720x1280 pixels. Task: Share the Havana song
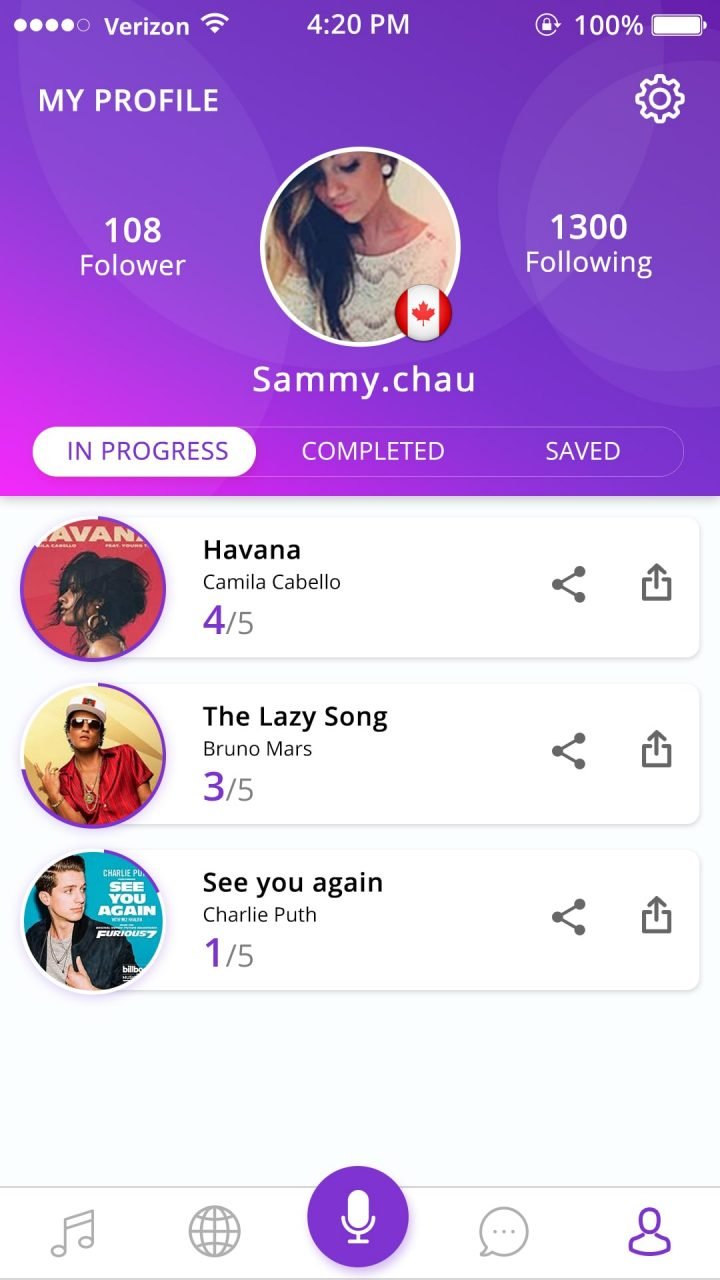click(569, 585)
